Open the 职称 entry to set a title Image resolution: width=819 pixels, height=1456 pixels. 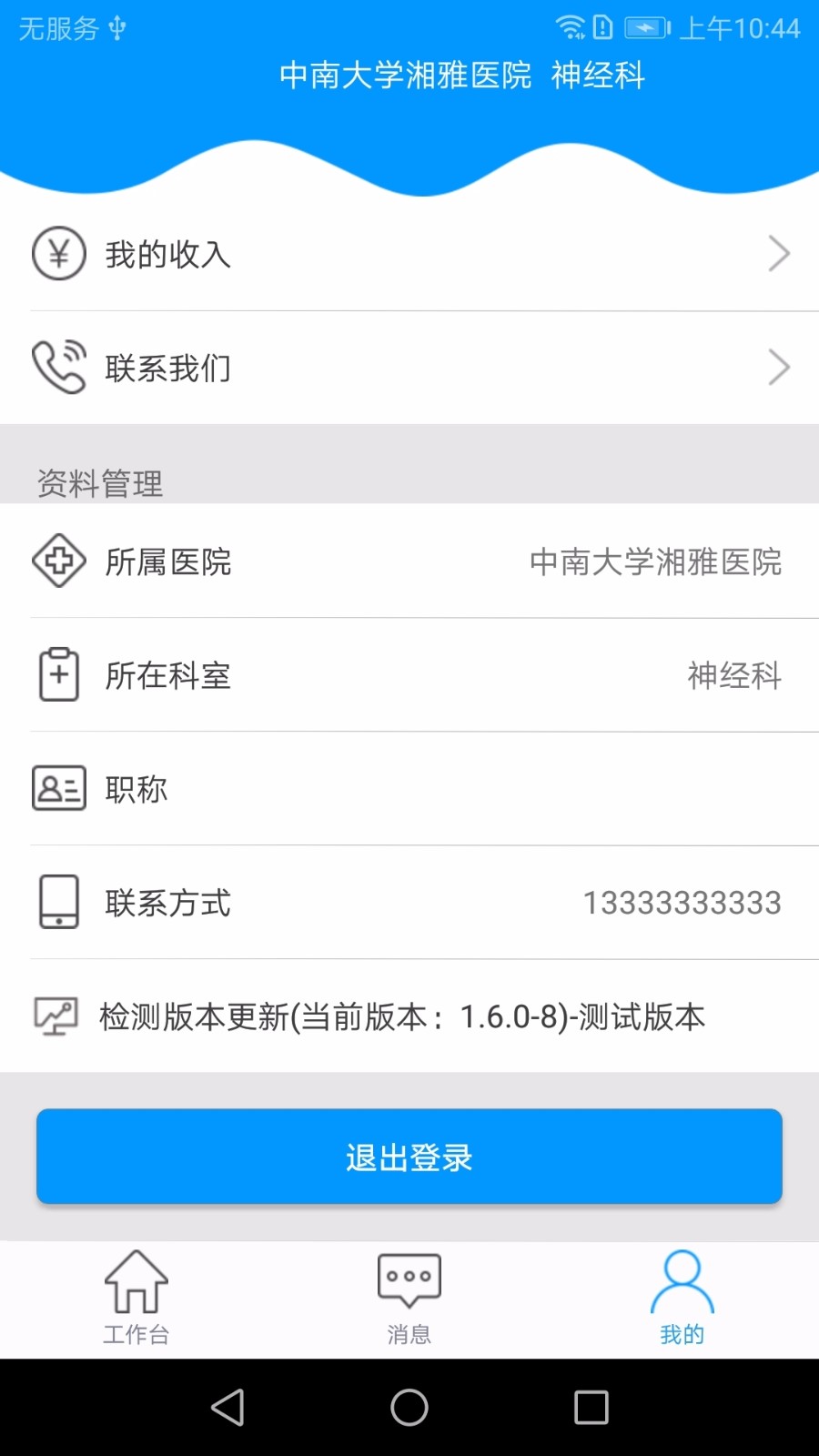409,788
